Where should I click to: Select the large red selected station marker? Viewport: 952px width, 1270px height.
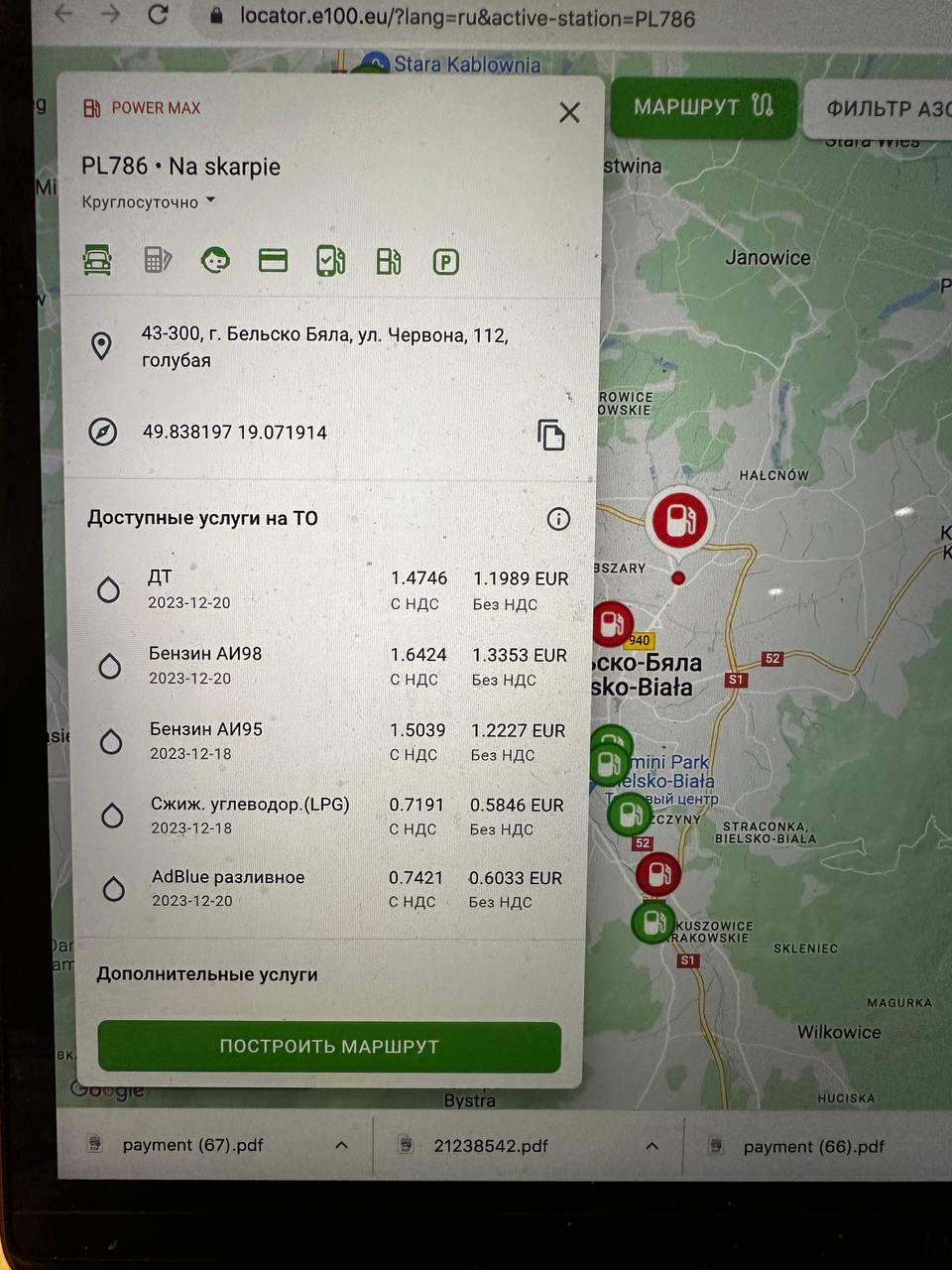click(679, 519)
